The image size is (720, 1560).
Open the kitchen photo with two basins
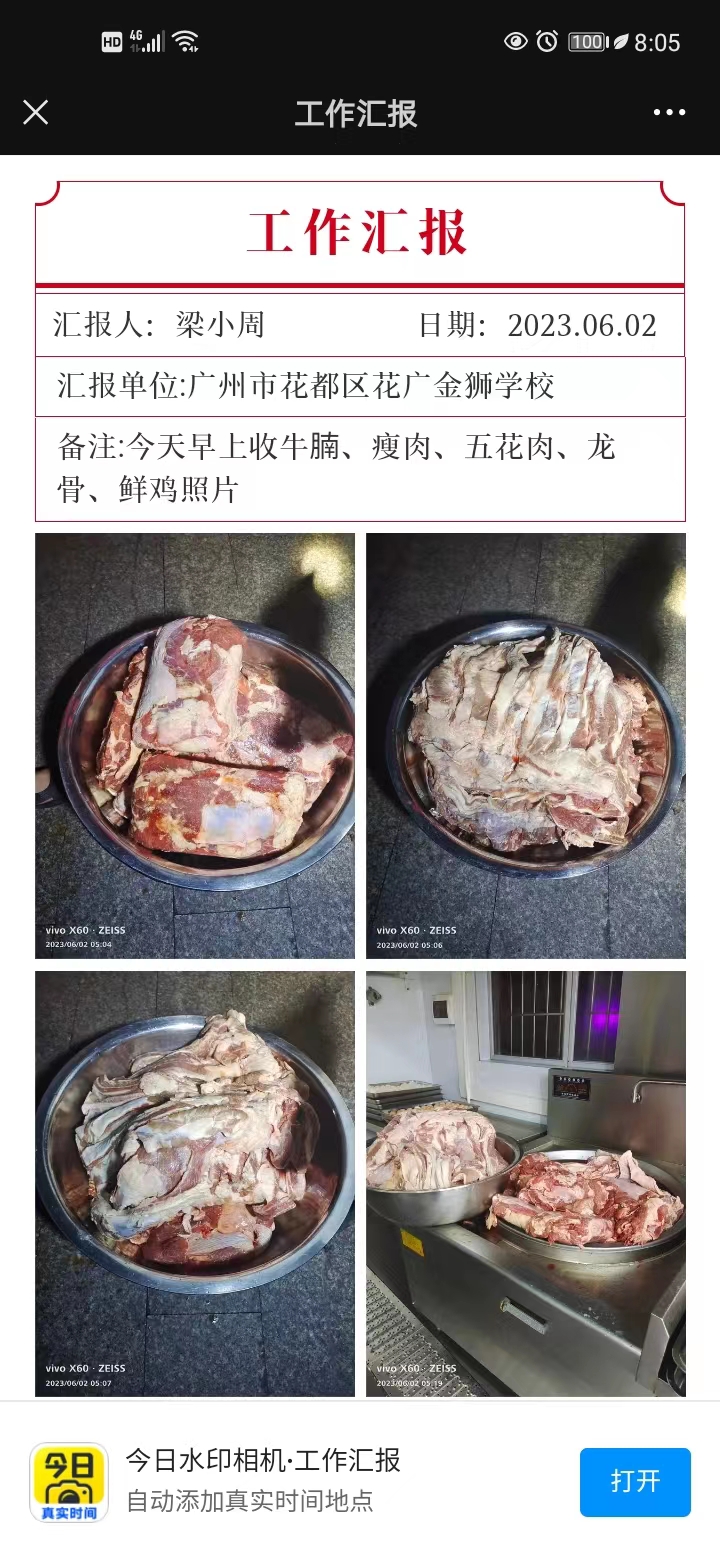[x=525, y=1183]
